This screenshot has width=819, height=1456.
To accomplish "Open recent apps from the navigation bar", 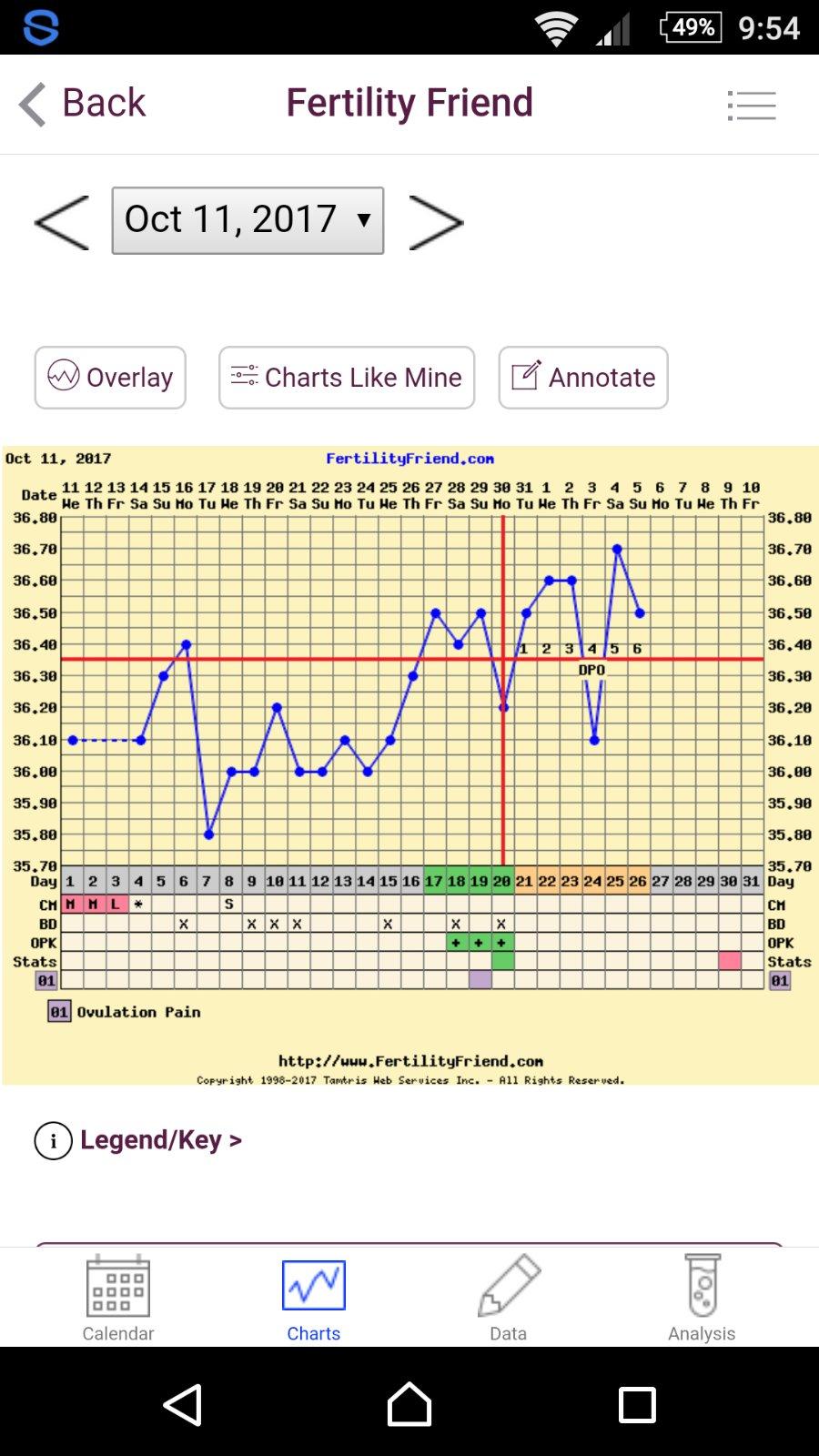I will click(x=637, y=1404).
